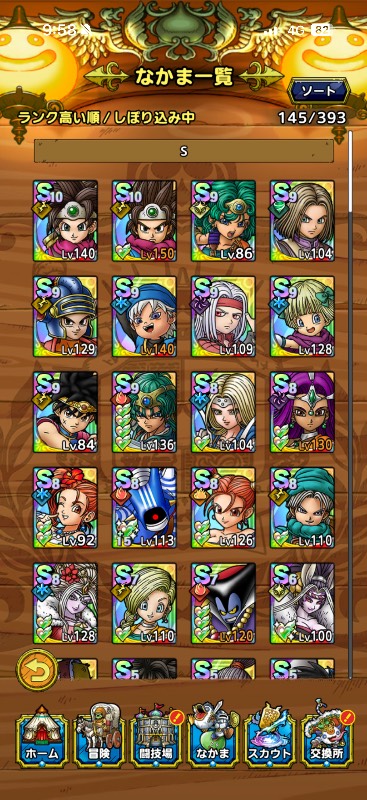Open the S8 character card at Lv92
The width and height of the screenshot is (367, 800).
(x=65, y=508)
